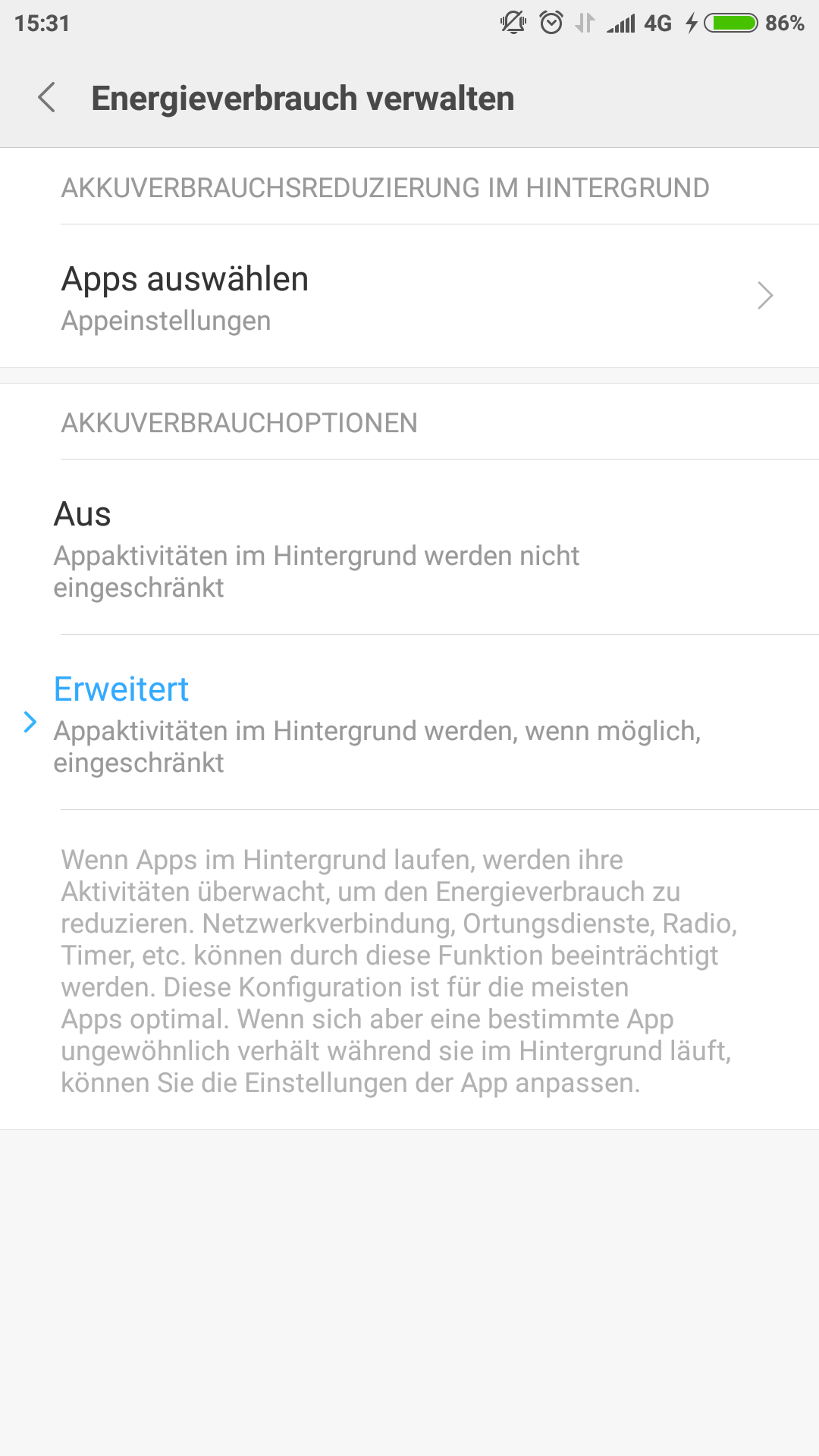The height and width of the screenshot is (1456, 819).
Task: Select the Aus battery option
Action: click(x=409, y=547)
